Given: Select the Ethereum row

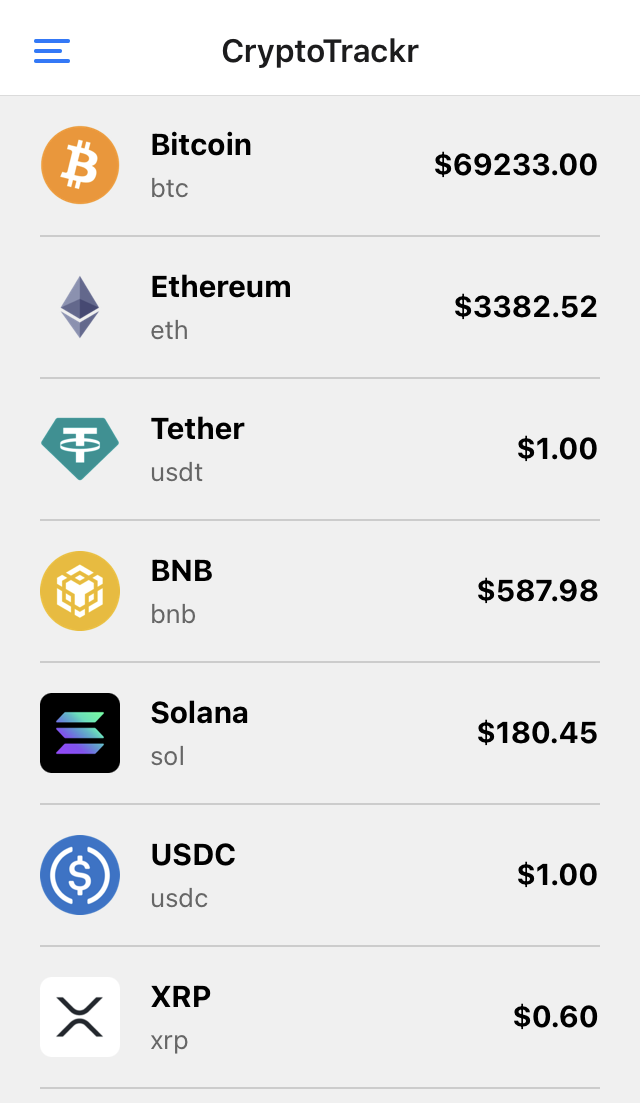Looking at the screenshot, I should [319, 308].
